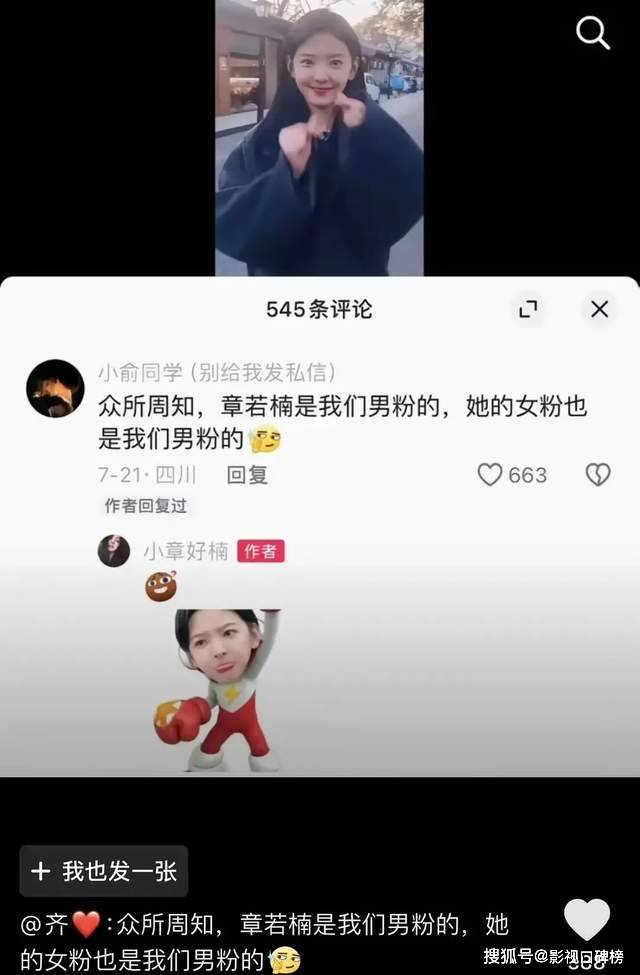Screen dimensions: 640x975
Task: Reply to 小俞同学's comment via 回复
Action: pos(247,475)
